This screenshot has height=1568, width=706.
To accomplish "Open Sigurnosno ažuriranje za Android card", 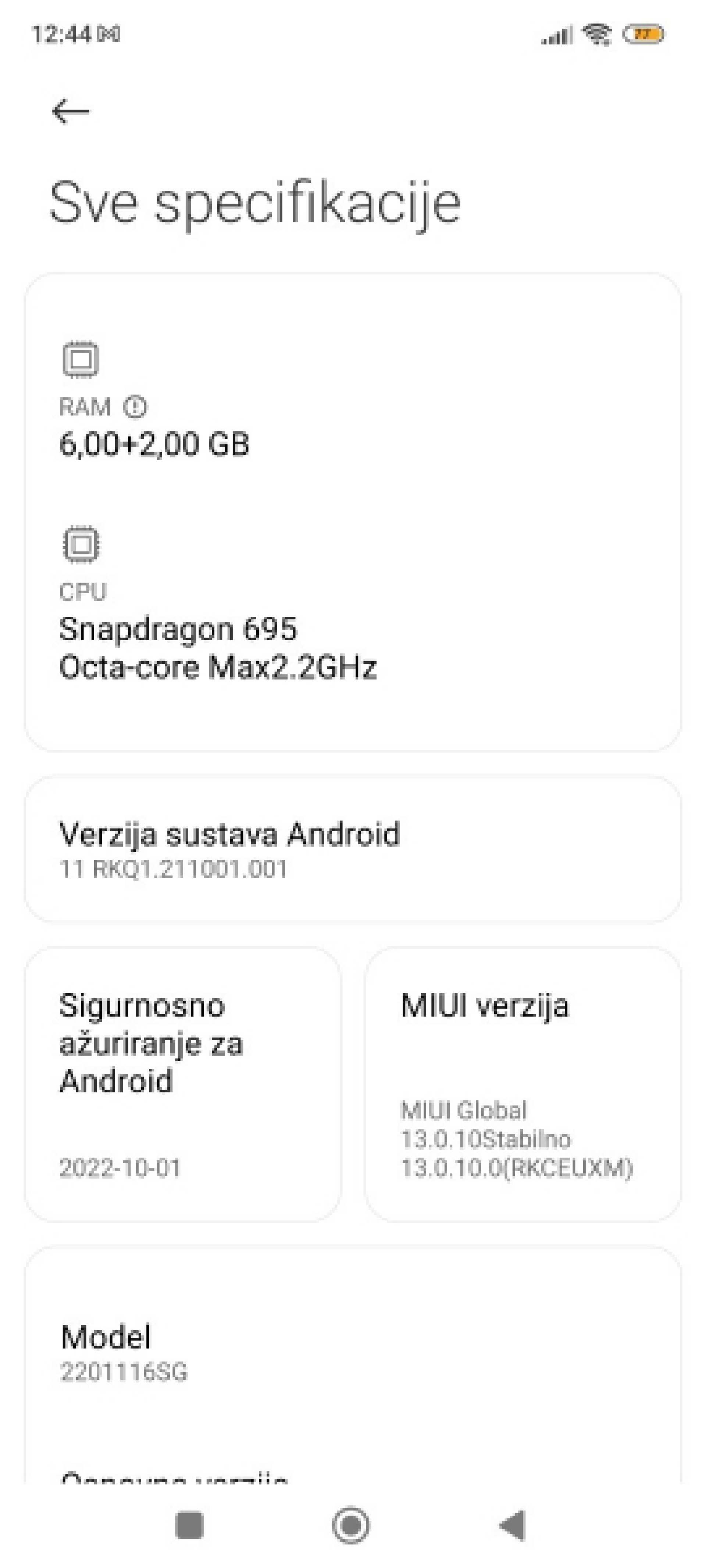I will [183, 1084].
